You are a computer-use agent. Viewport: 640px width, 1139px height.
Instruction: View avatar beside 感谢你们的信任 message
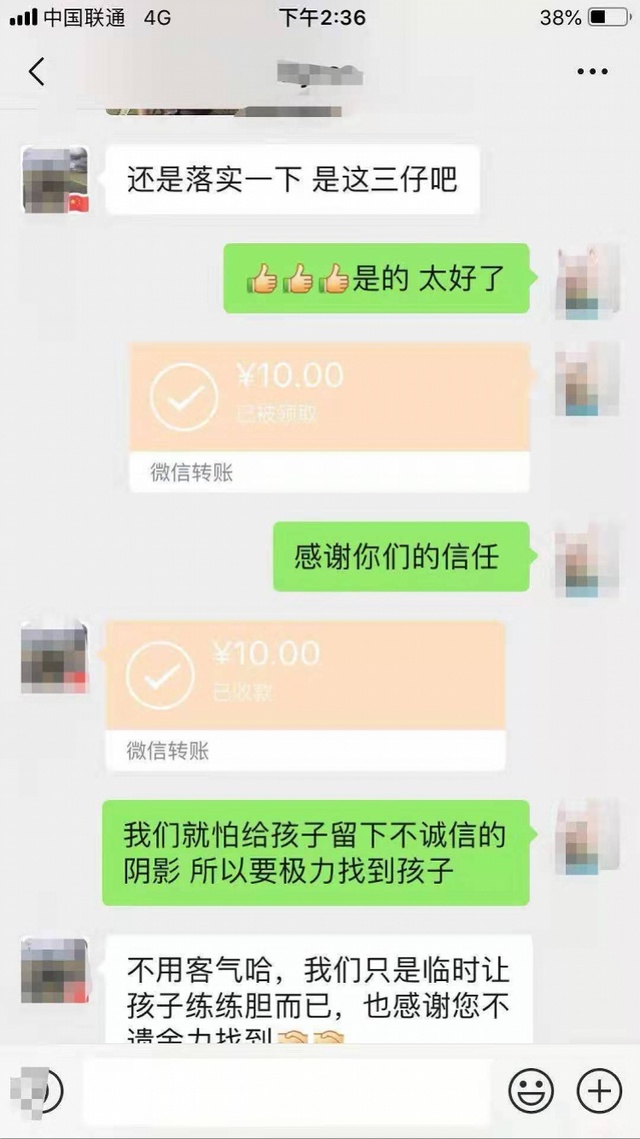point(587,557)
